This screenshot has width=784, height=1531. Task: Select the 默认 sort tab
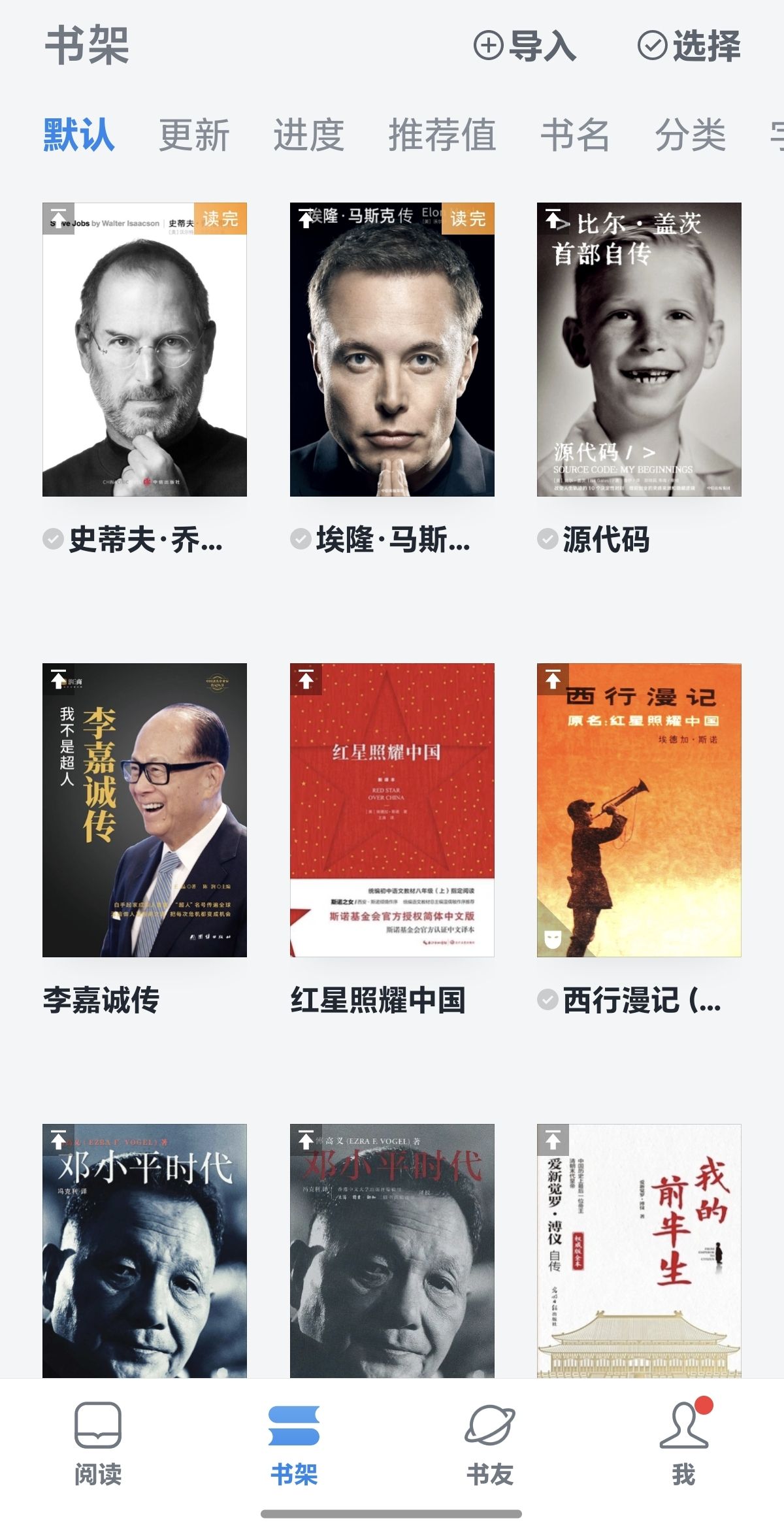pos(79,135)
